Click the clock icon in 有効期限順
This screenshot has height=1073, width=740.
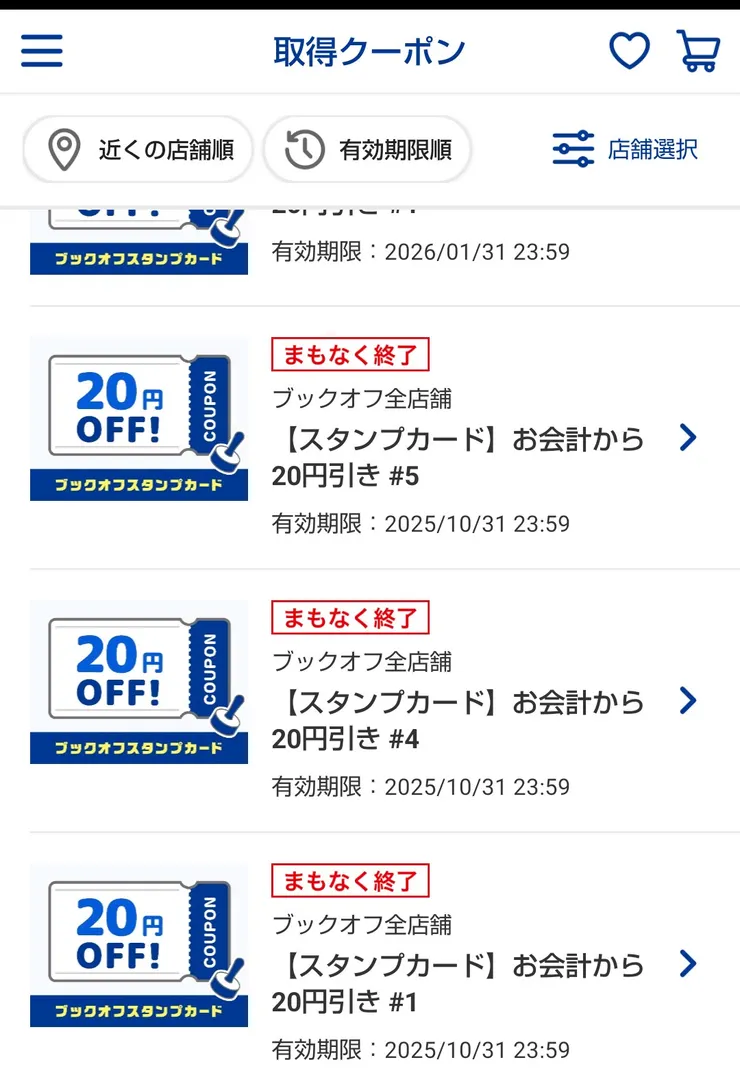point(302,149)
